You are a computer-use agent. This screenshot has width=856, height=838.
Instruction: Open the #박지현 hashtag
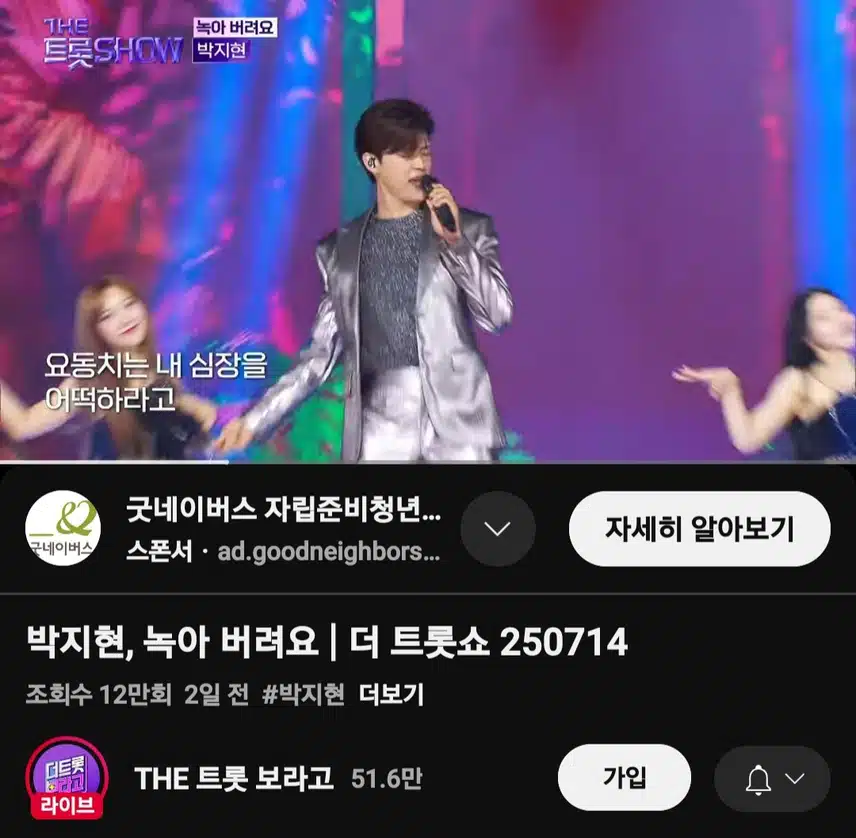[x=303, y=695]
